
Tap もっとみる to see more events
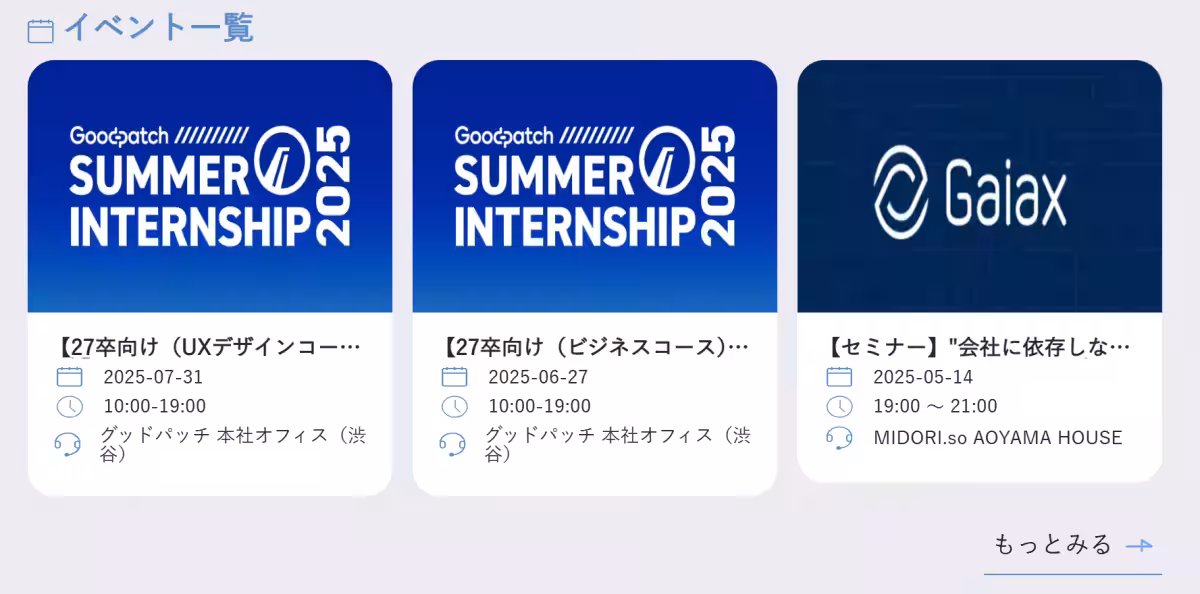click(x=1072, y=545)
